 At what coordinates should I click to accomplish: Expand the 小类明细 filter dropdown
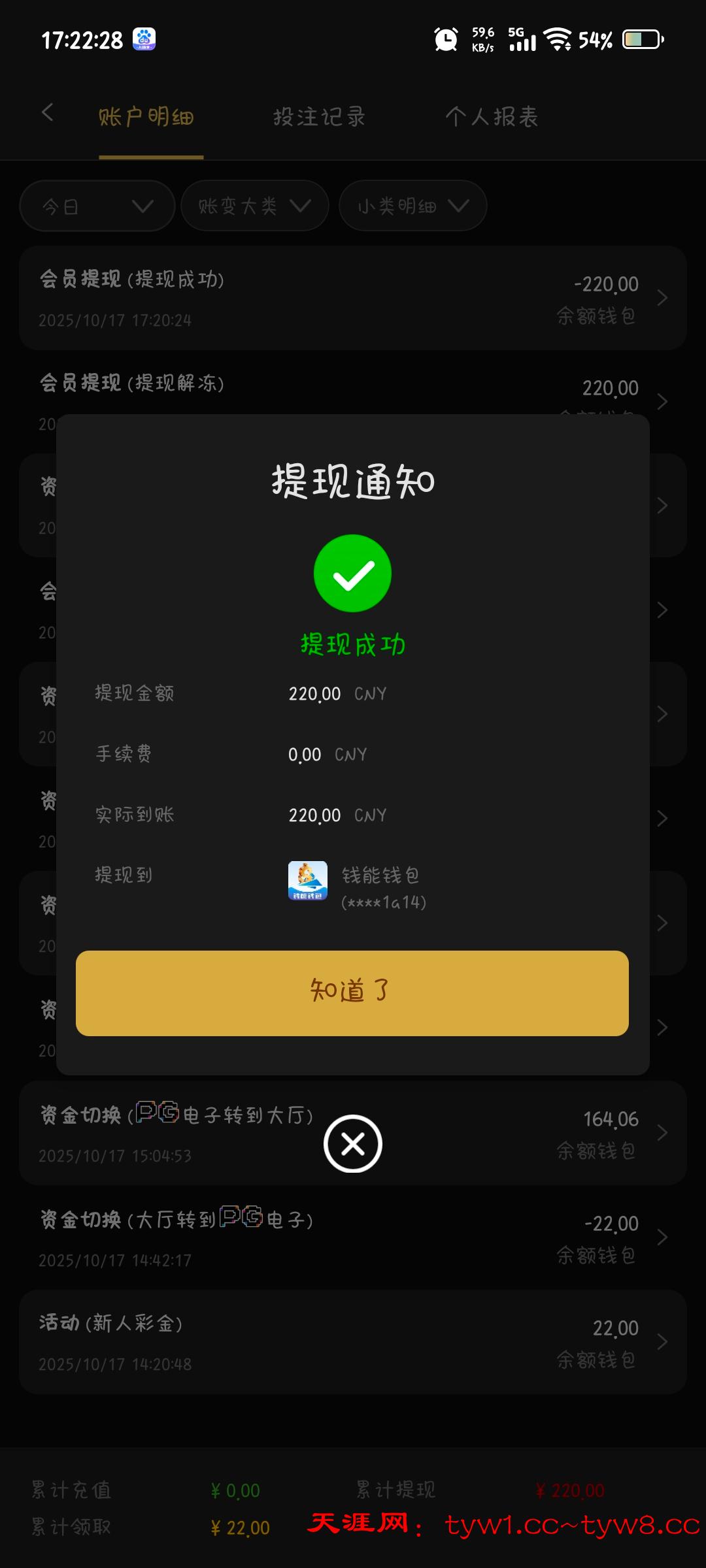pyautogui.click(x=412, y=206)
